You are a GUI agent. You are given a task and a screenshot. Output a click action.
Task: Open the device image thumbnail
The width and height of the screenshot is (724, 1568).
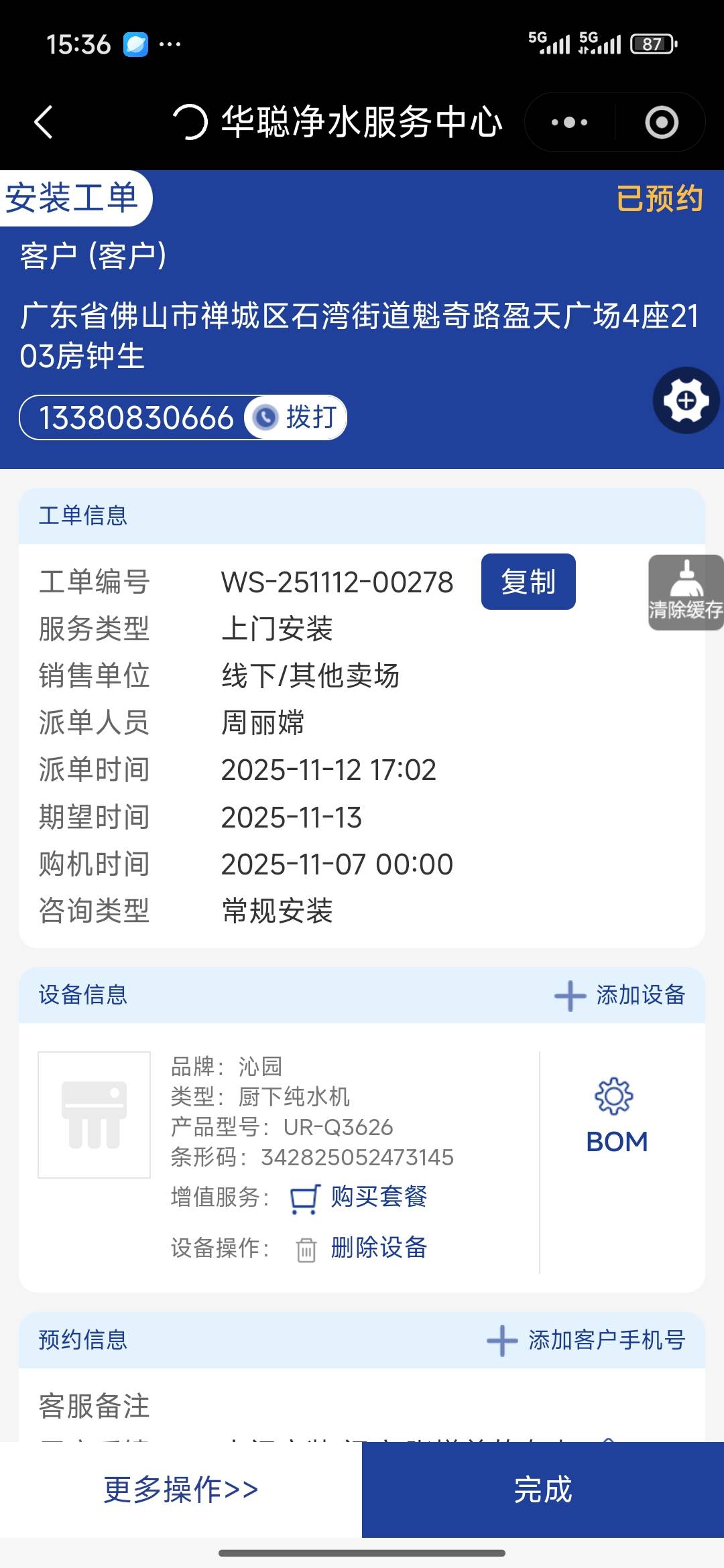(x=95, y=1115)
